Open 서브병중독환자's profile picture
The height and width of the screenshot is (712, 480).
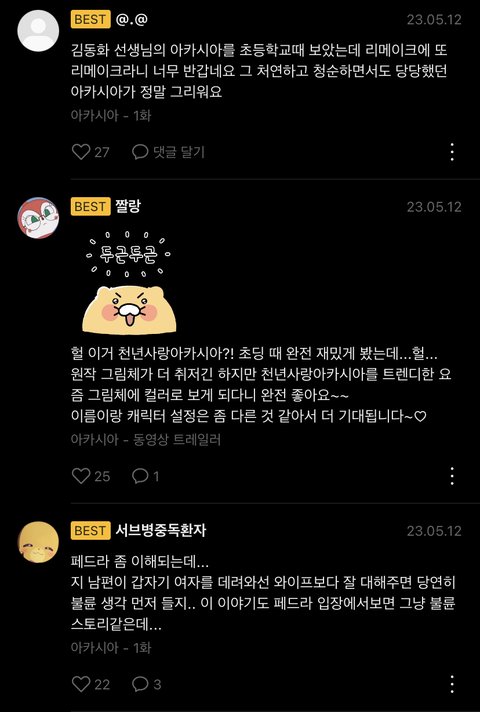38,542
